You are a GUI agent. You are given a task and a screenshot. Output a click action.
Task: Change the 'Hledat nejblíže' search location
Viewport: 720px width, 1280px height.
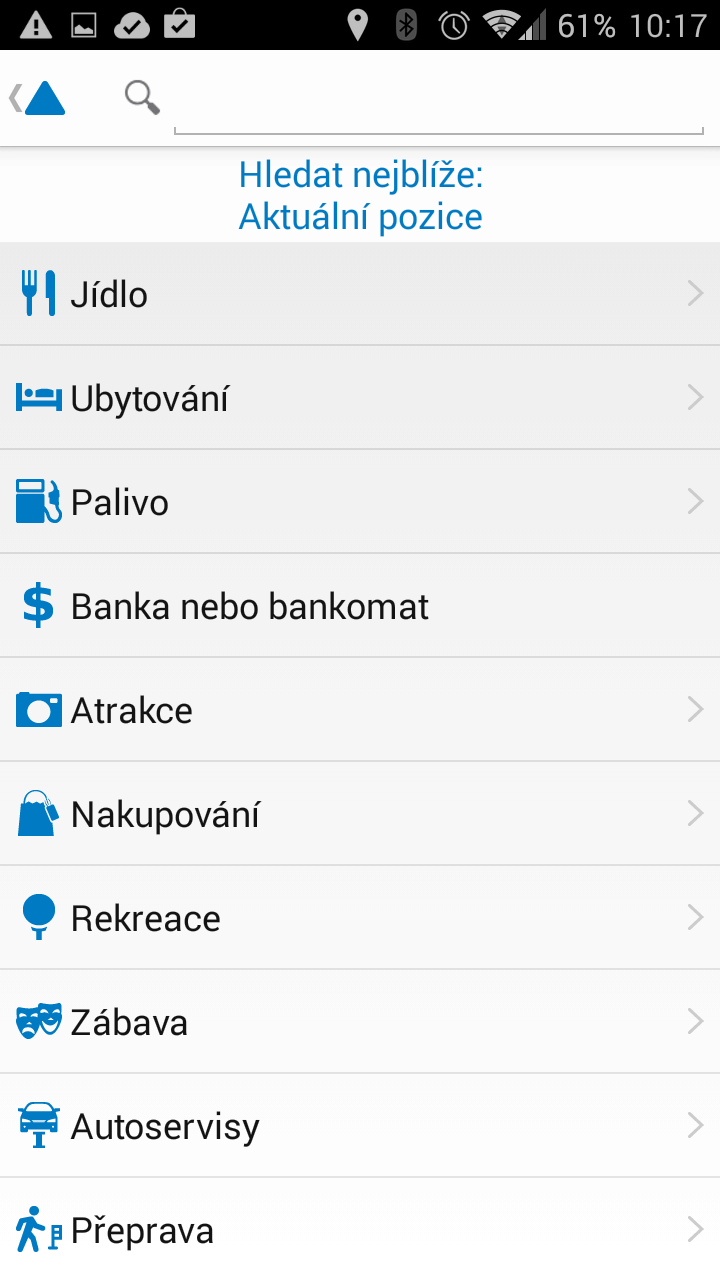click(360, 196)
